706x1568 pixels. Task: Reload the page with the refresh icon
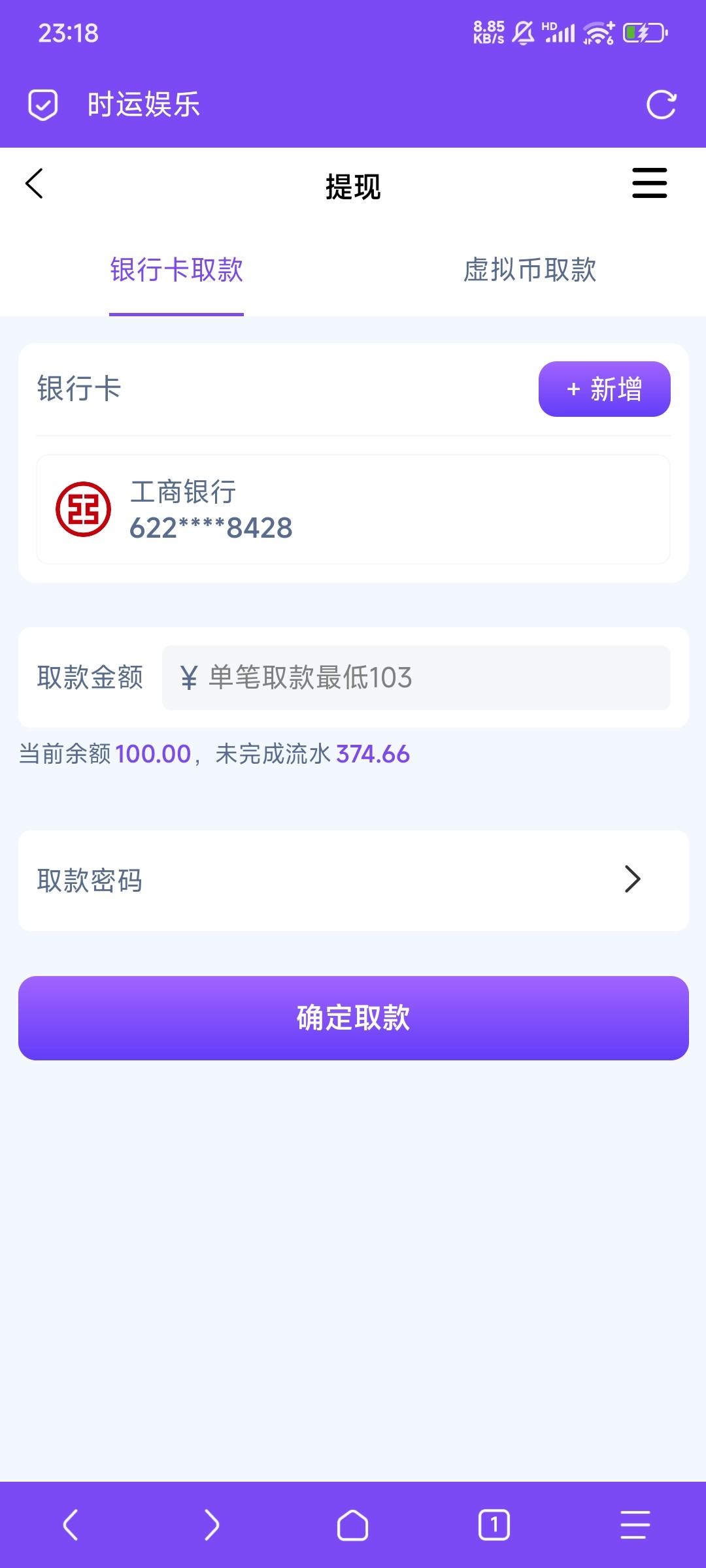click(661, 105)
